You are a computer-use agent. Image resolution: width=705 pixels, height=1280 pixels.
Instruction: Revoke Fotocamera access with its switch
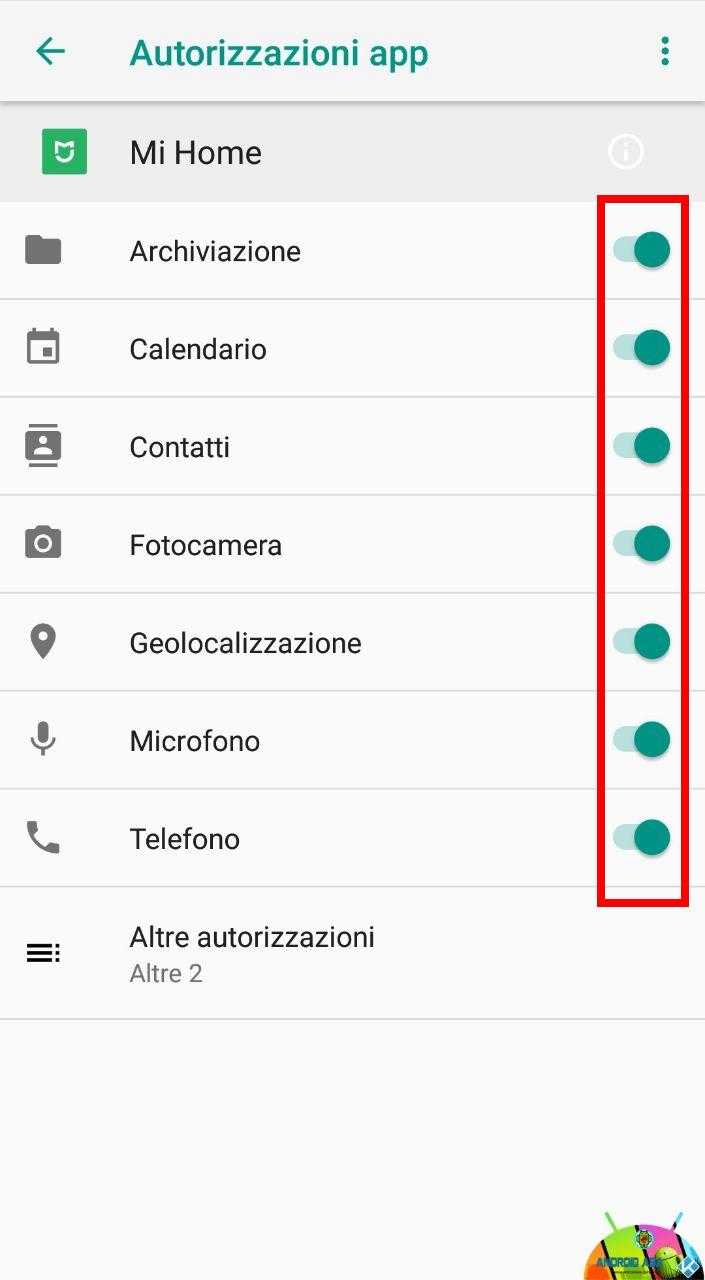coord(641,544)
